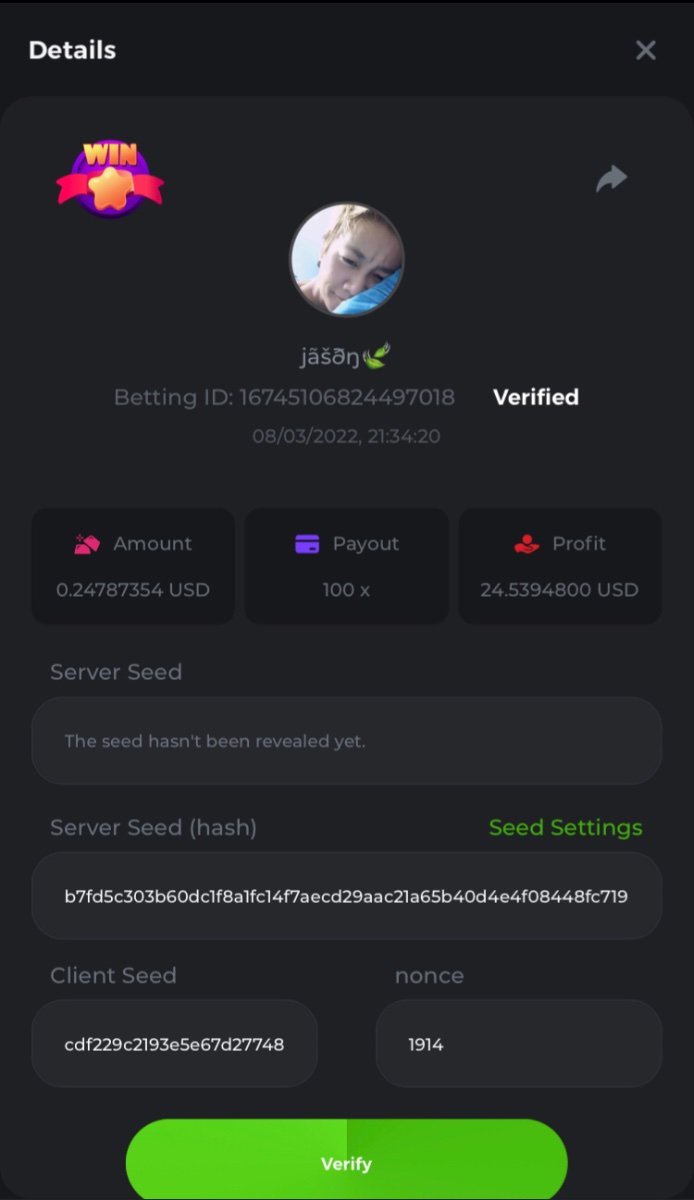694x1200 pixels.
Task: Tap the Verify button
Action: click(346, 1163)
